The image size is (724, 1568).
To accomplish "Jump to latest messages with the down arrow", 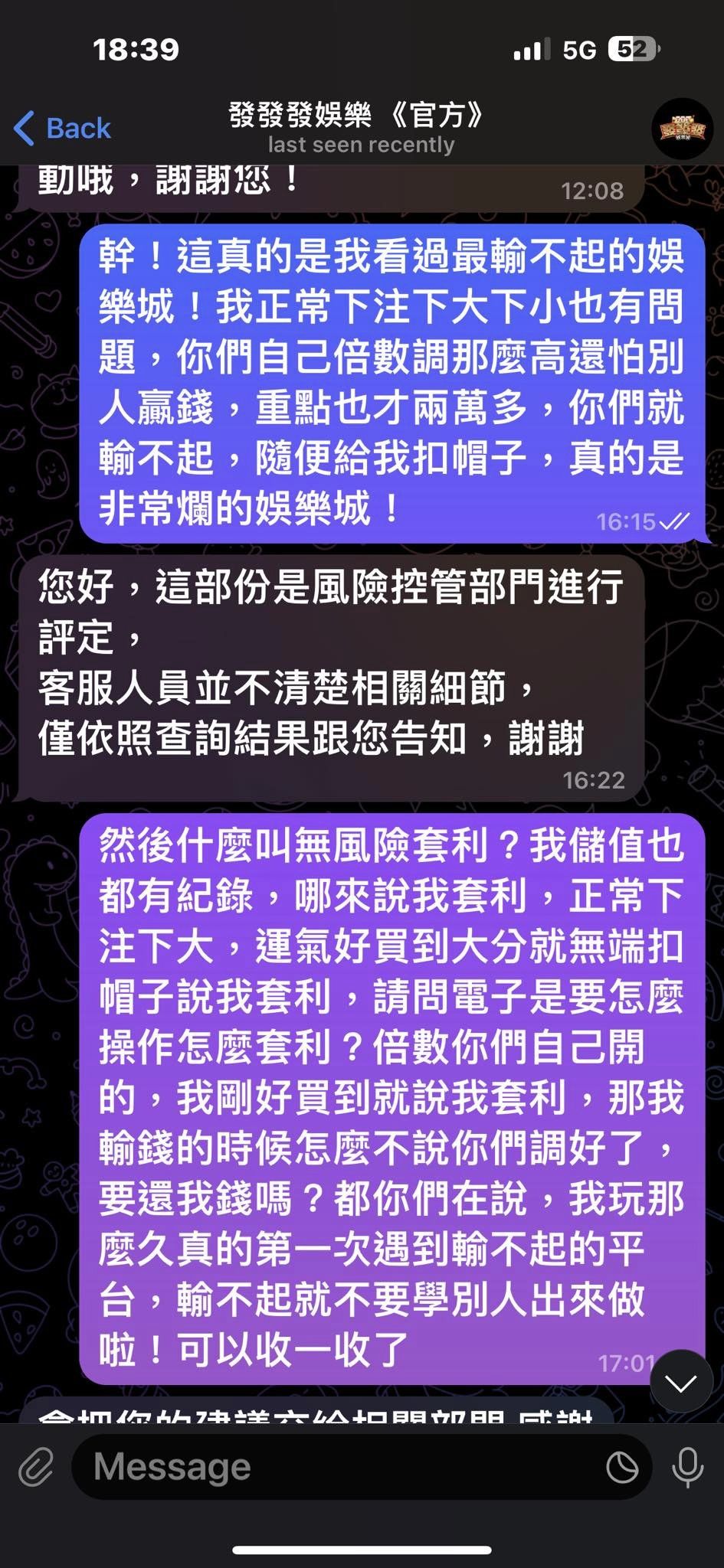I will point(680,1381).
